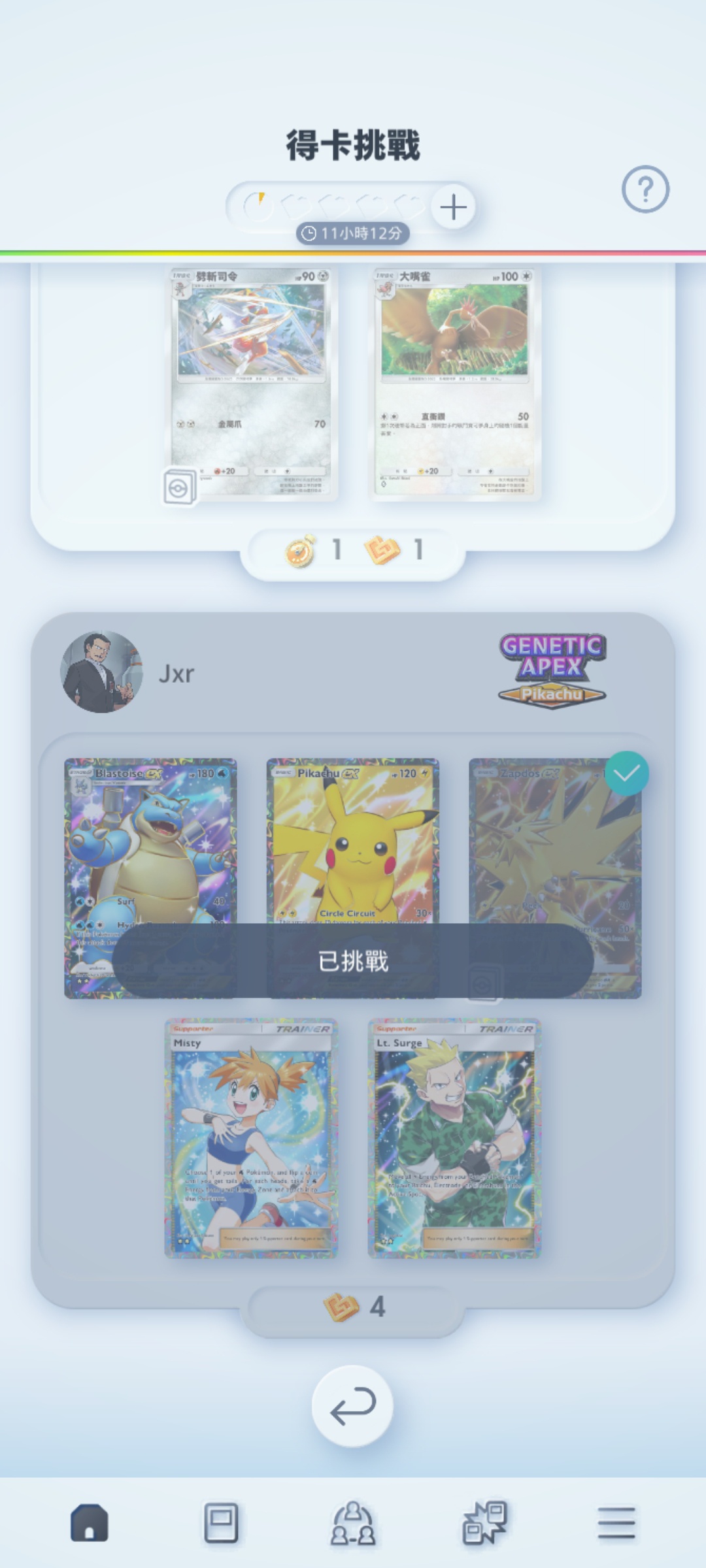706x1568 pixels.
Task: Open the social friends tab
Action: click(x=353, y=1523)
